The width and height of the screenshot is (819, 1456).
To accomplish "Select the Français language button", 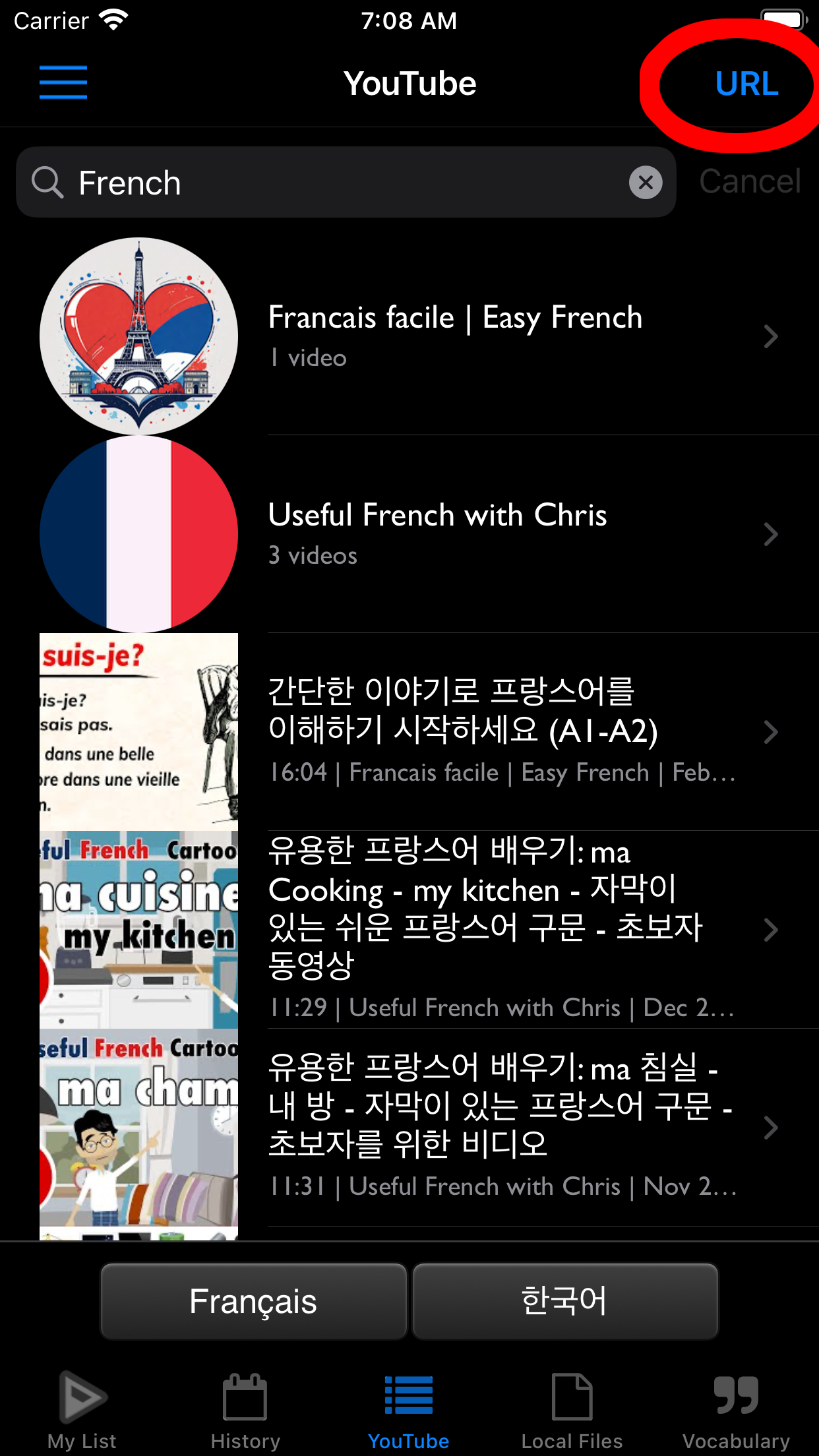I will [253, 1301].
